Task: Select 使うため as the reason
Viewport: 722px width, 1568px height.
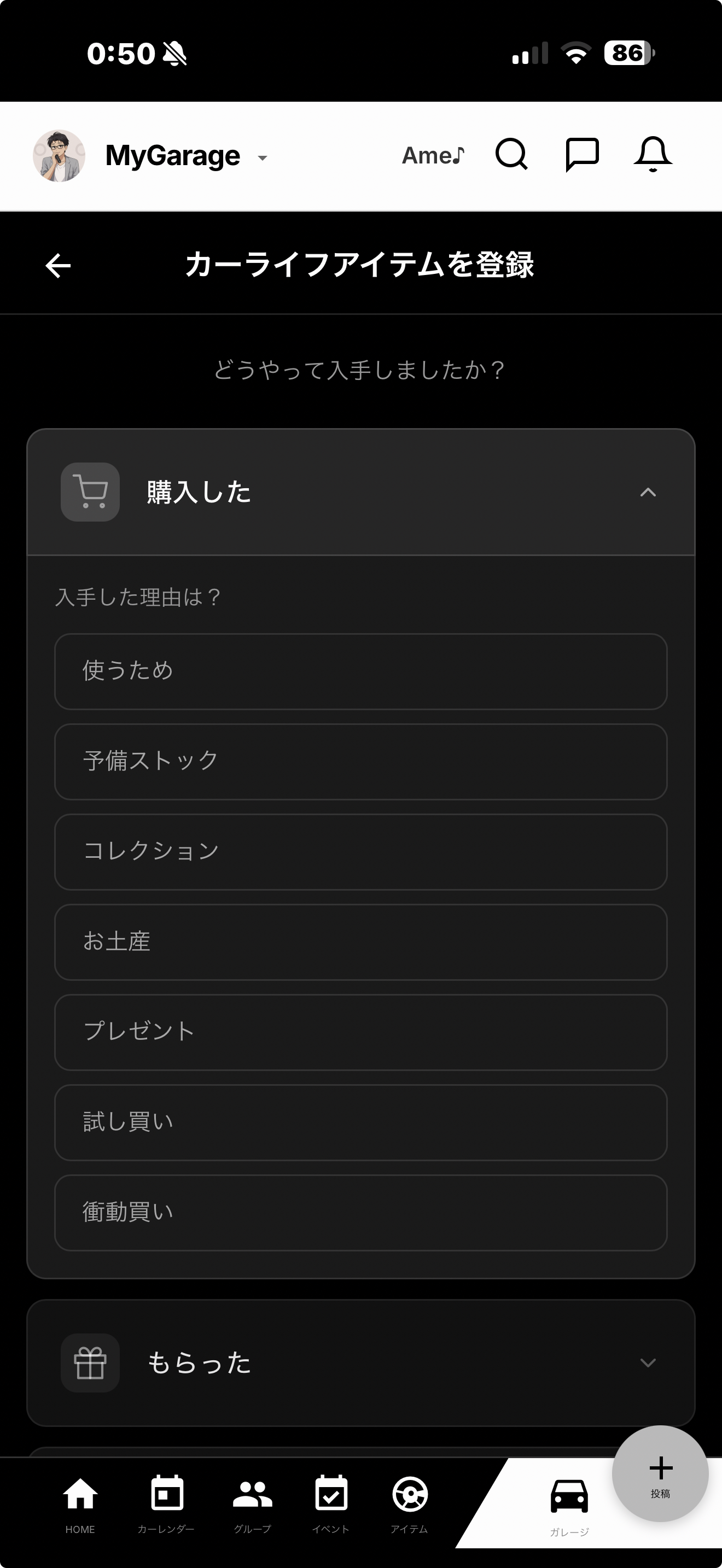Action: [361, 671]
